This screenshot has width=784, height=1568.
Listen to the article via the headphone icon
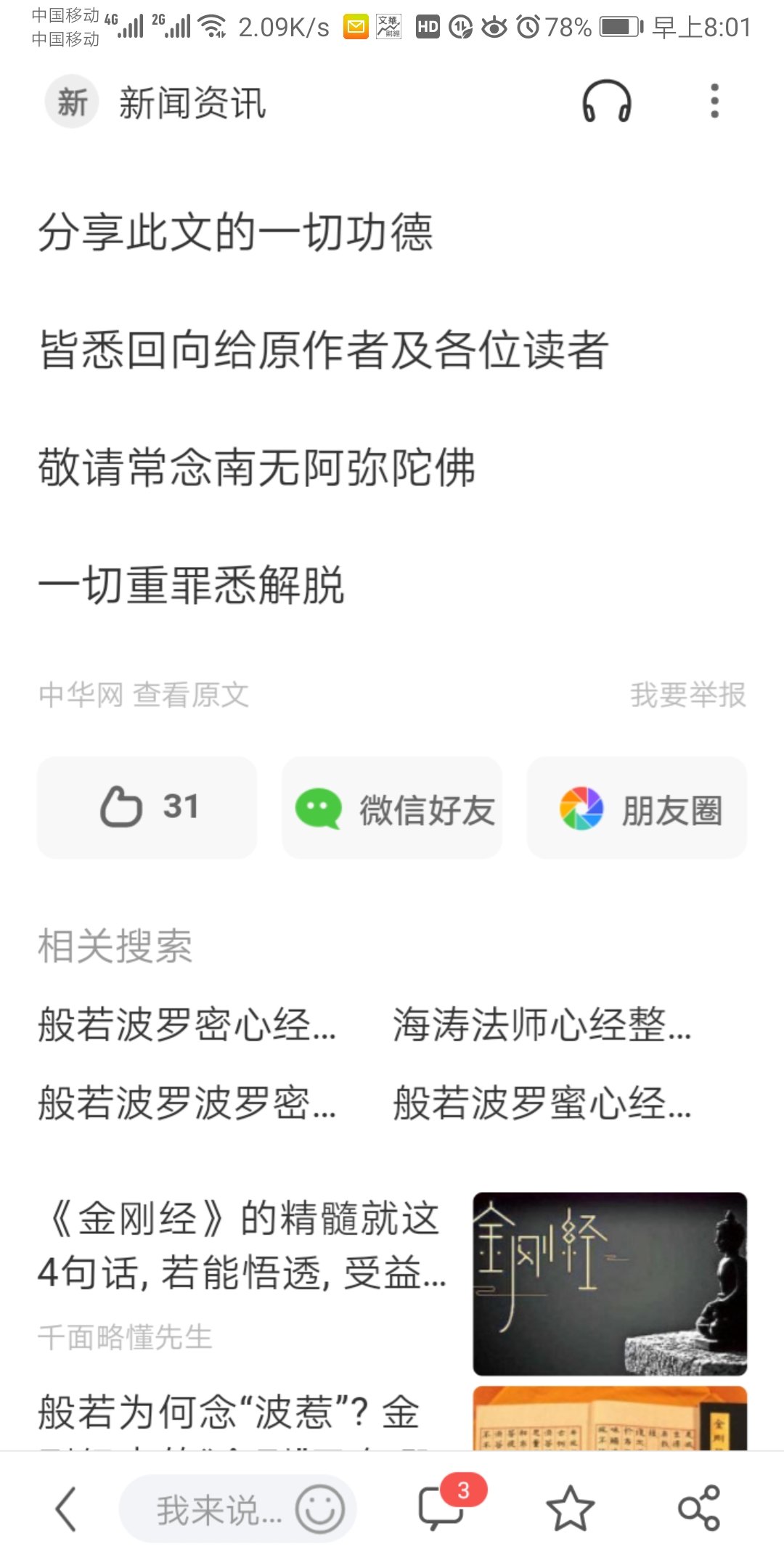click(x=607, y=102)
